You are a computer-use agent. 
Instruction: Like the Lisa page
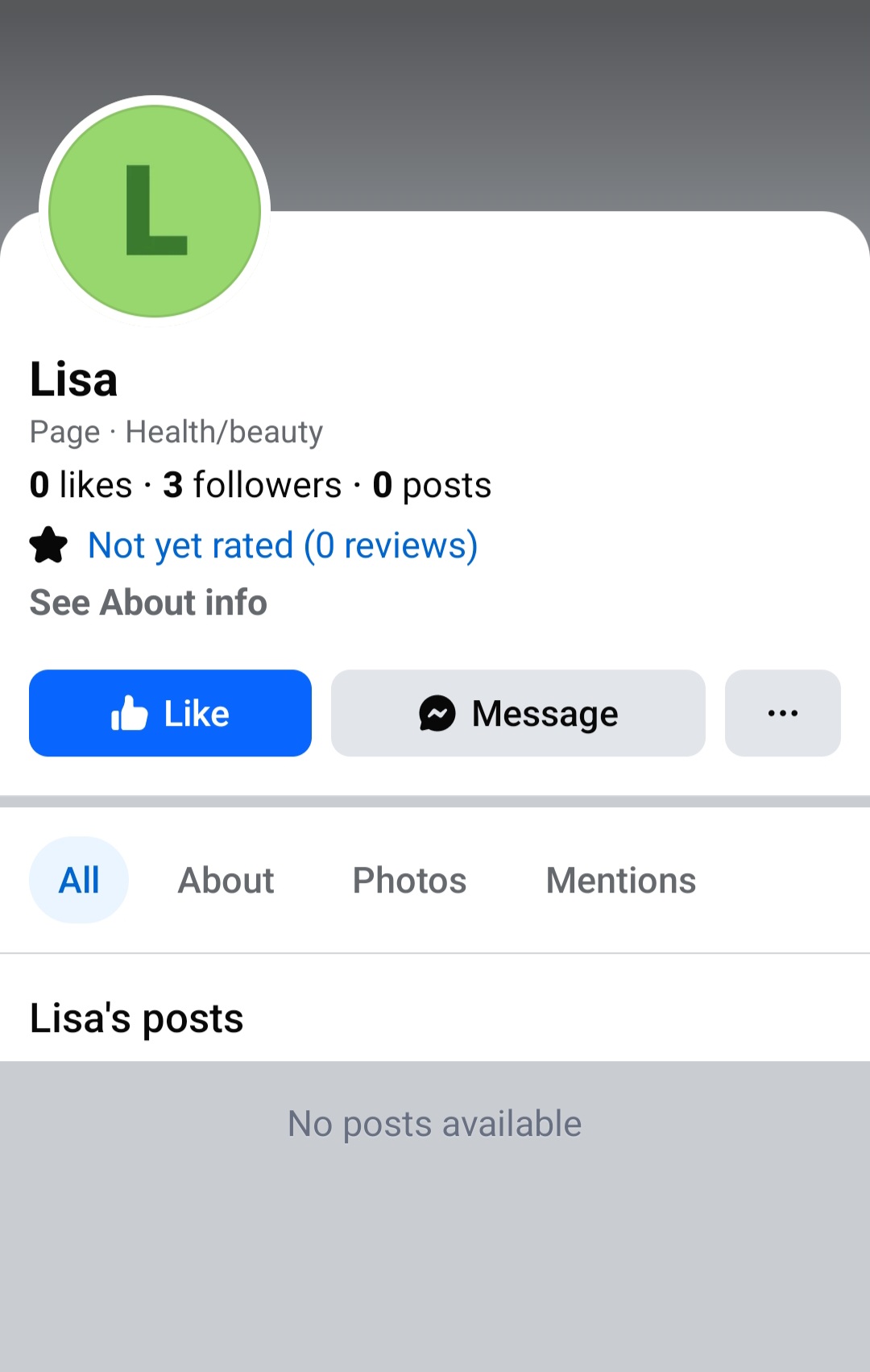[170, 713]
